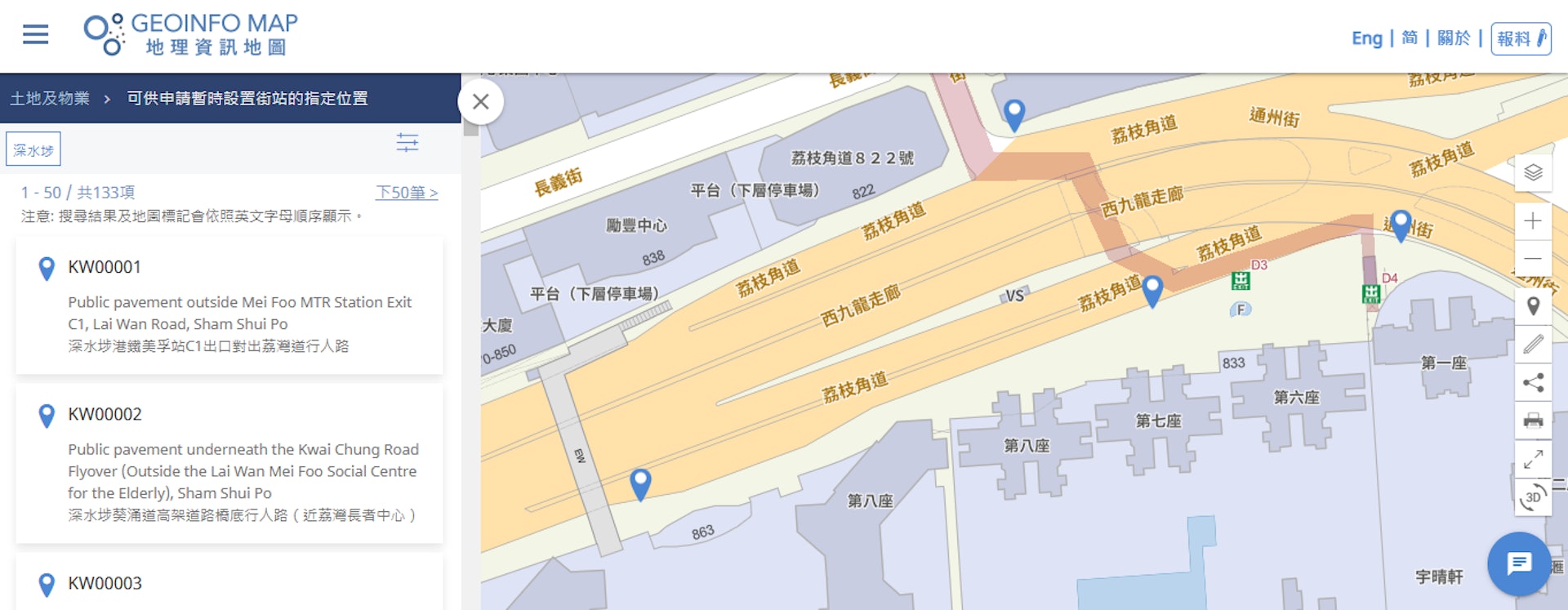Open the chat assistant bubble
This screenshot has height=610, width=1568.
[x=1519, y=563]
